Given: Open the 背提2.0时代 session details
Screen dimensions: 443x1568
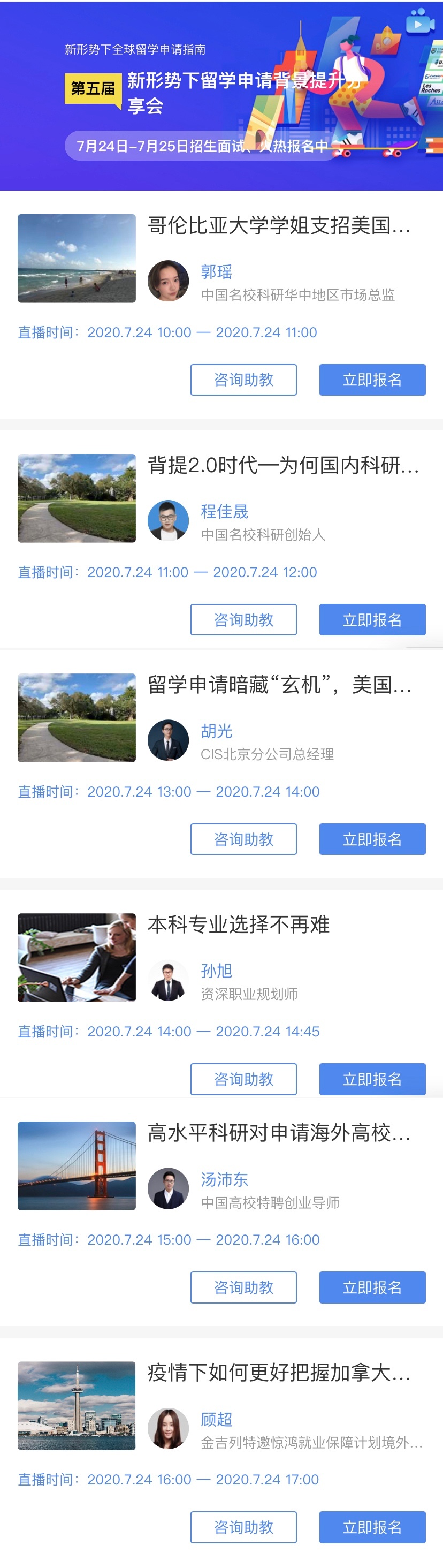Looking at the screenshot, I should [x=283, y=466].
